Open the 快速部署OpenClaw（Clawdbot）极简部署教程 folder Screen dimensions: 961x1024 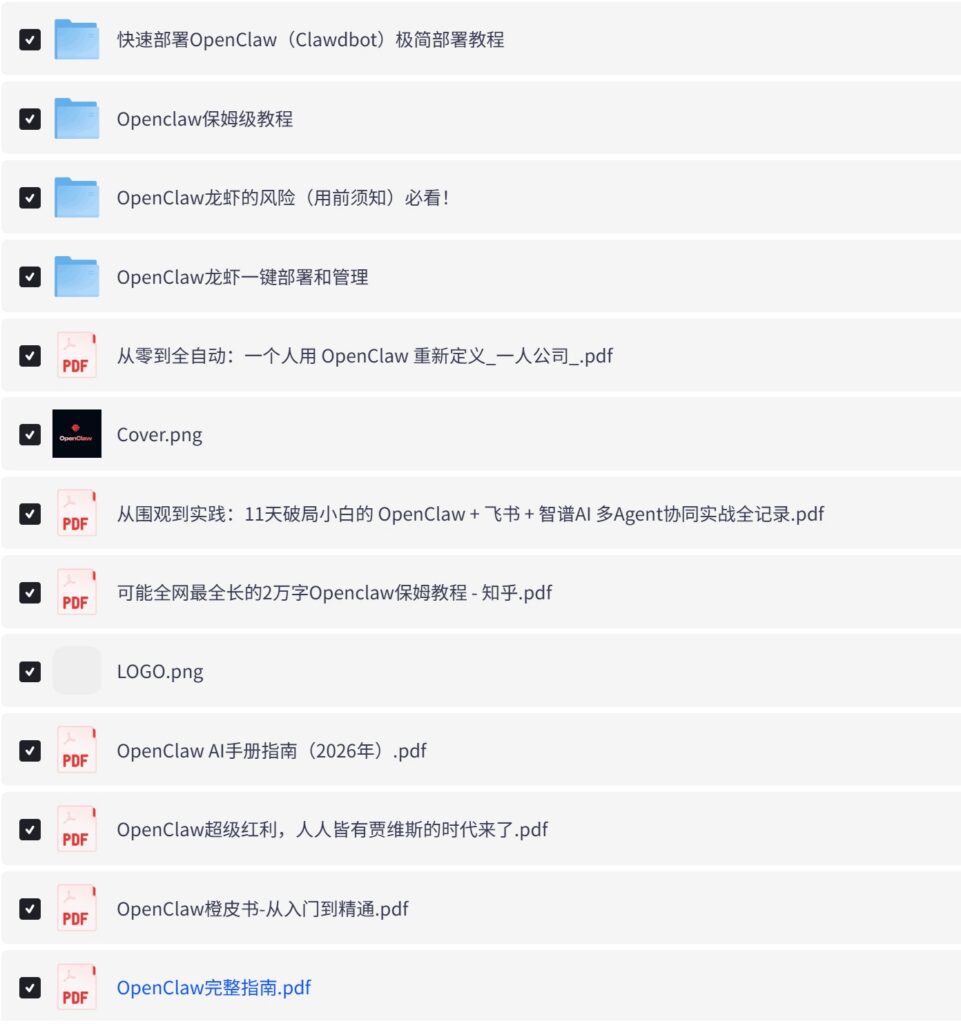pyautogui.click(x=310, y=40)
